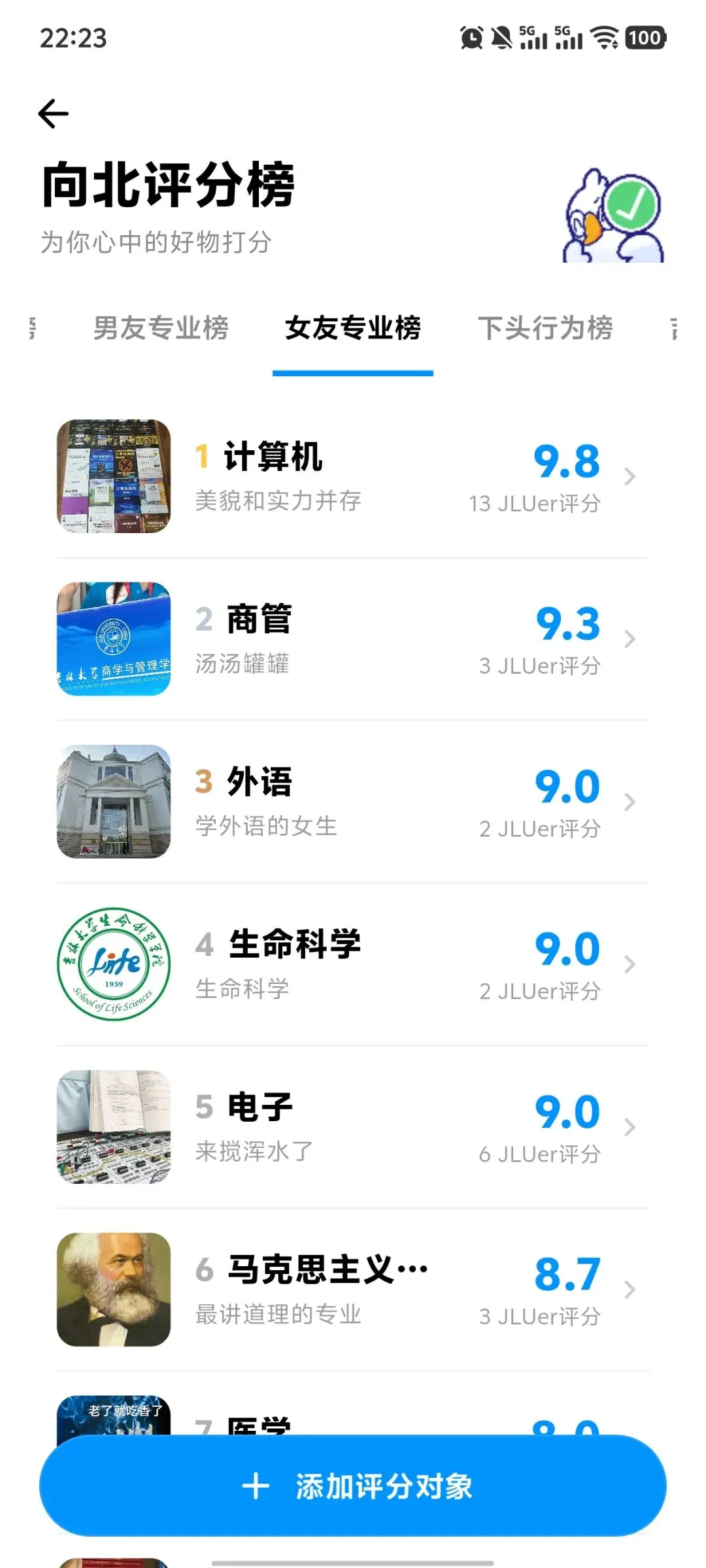
Task: Switch to the 男友专业榜 tab
Action: click(161, 328)
